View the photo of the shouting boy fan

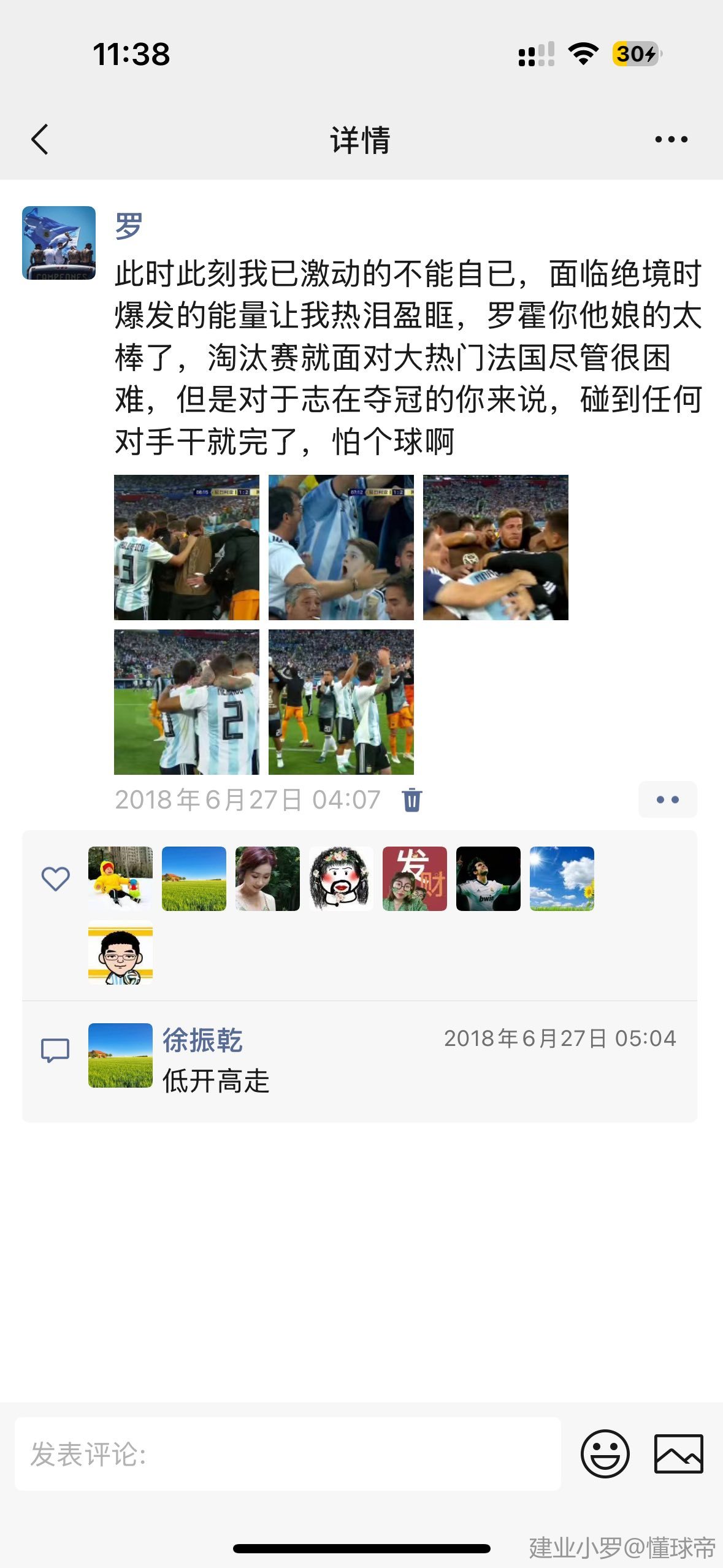tap(341, 547)
